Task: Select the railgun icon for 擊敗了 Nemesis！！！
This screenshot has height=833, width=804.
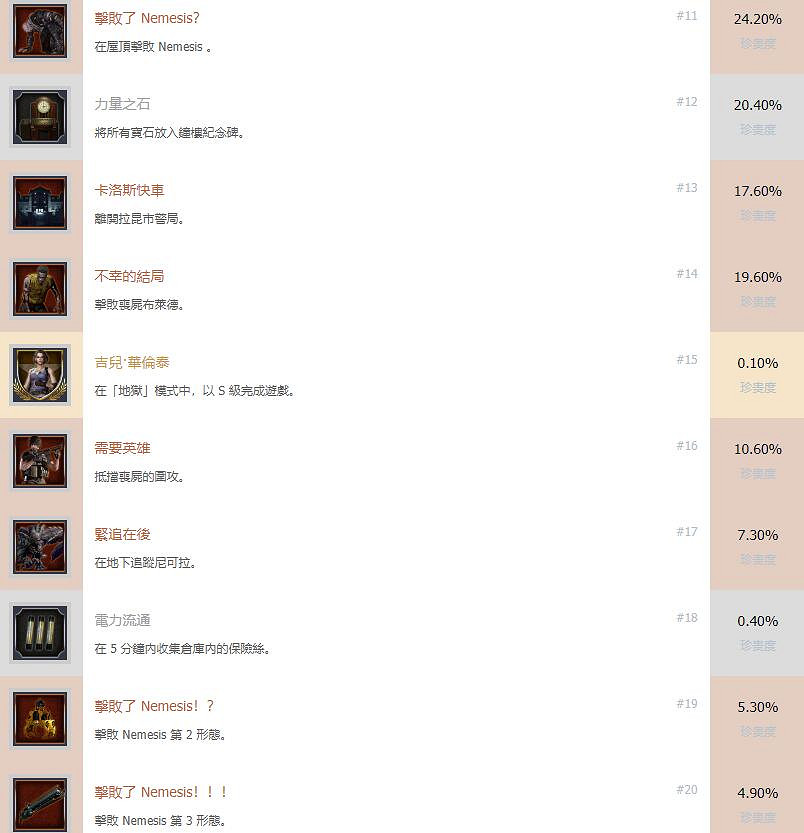Action: [x=40, y=804]
